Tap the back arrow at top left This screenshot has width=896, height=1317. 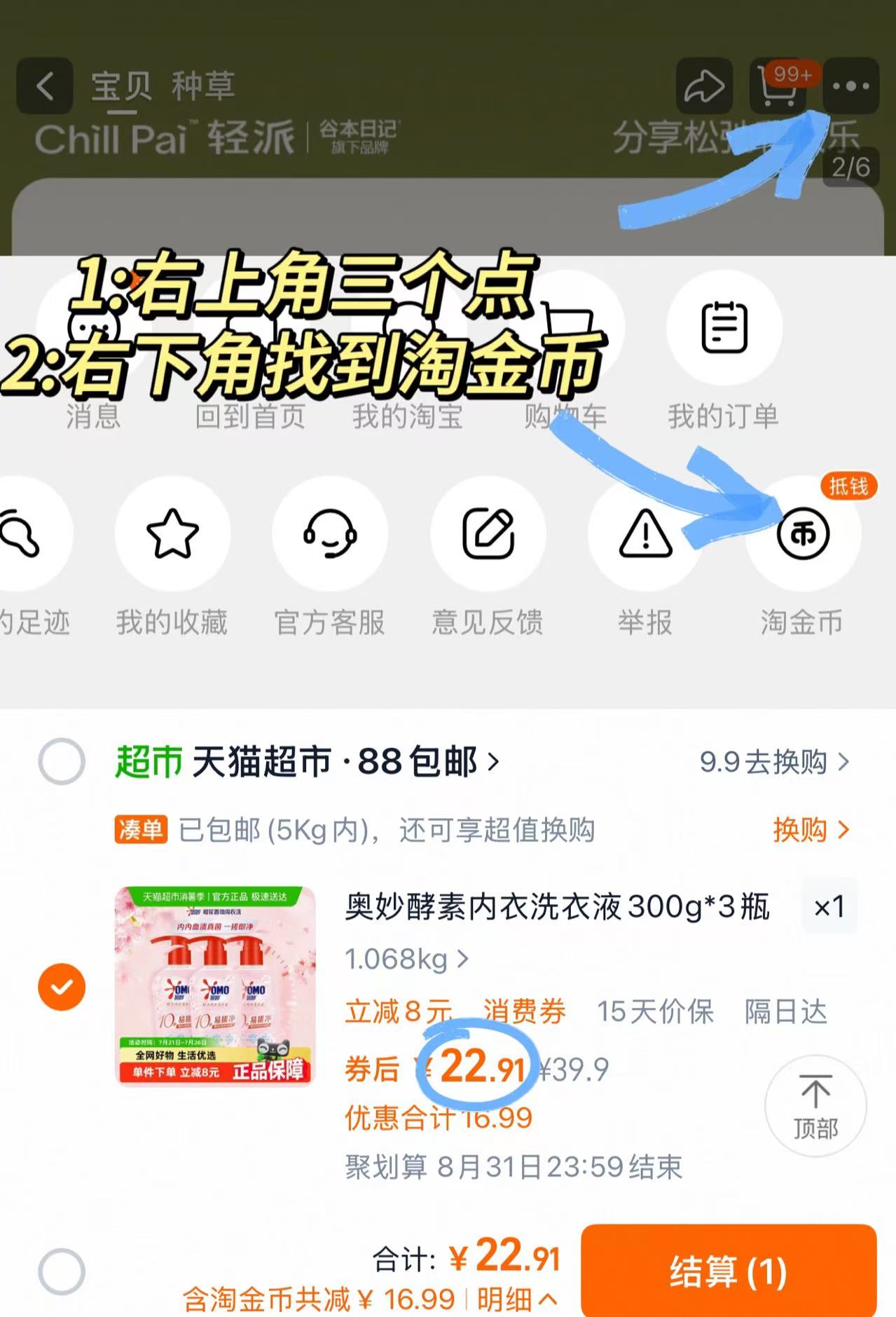tap(44, 87)
